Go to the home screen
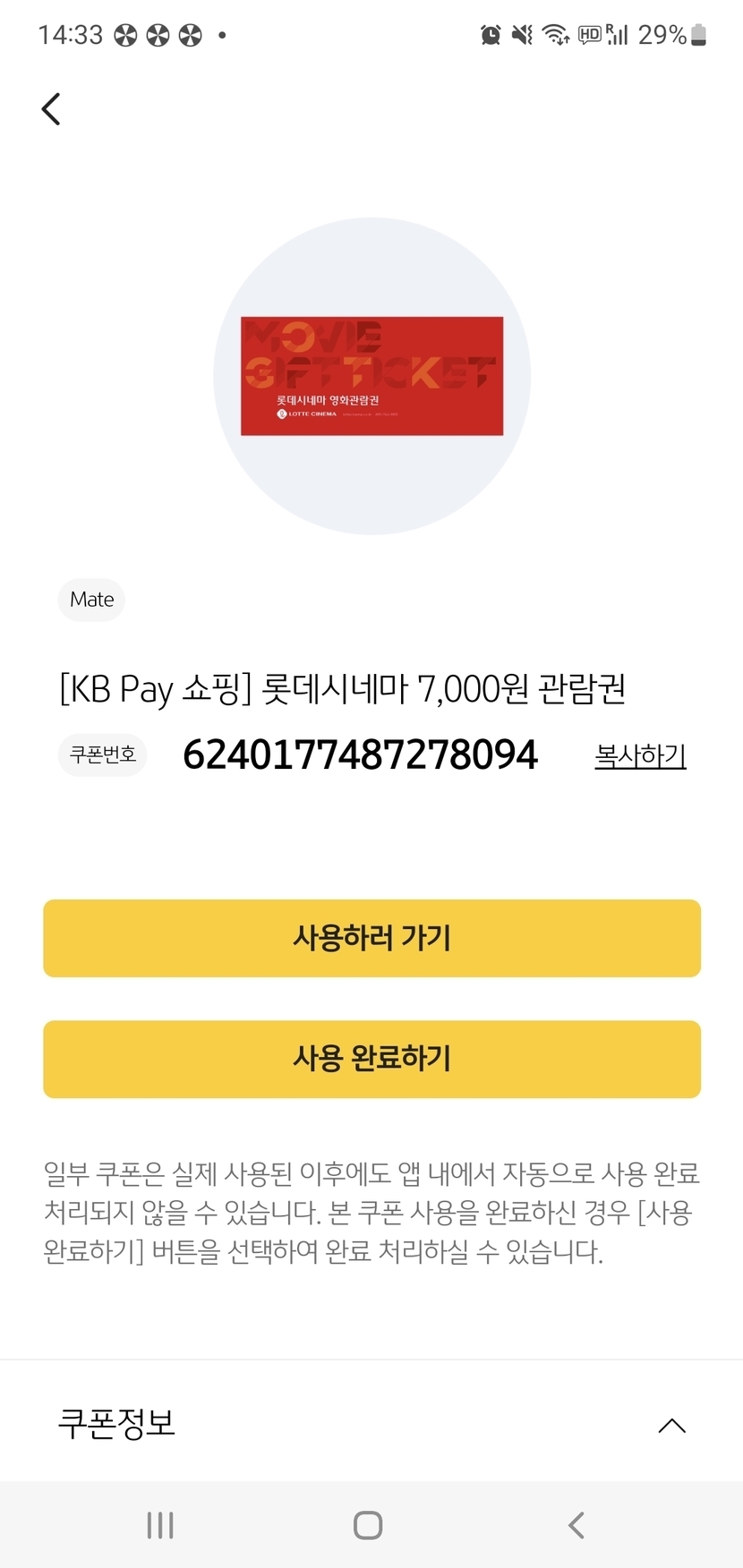The image size is (743, 1568). click(368, 1525)
